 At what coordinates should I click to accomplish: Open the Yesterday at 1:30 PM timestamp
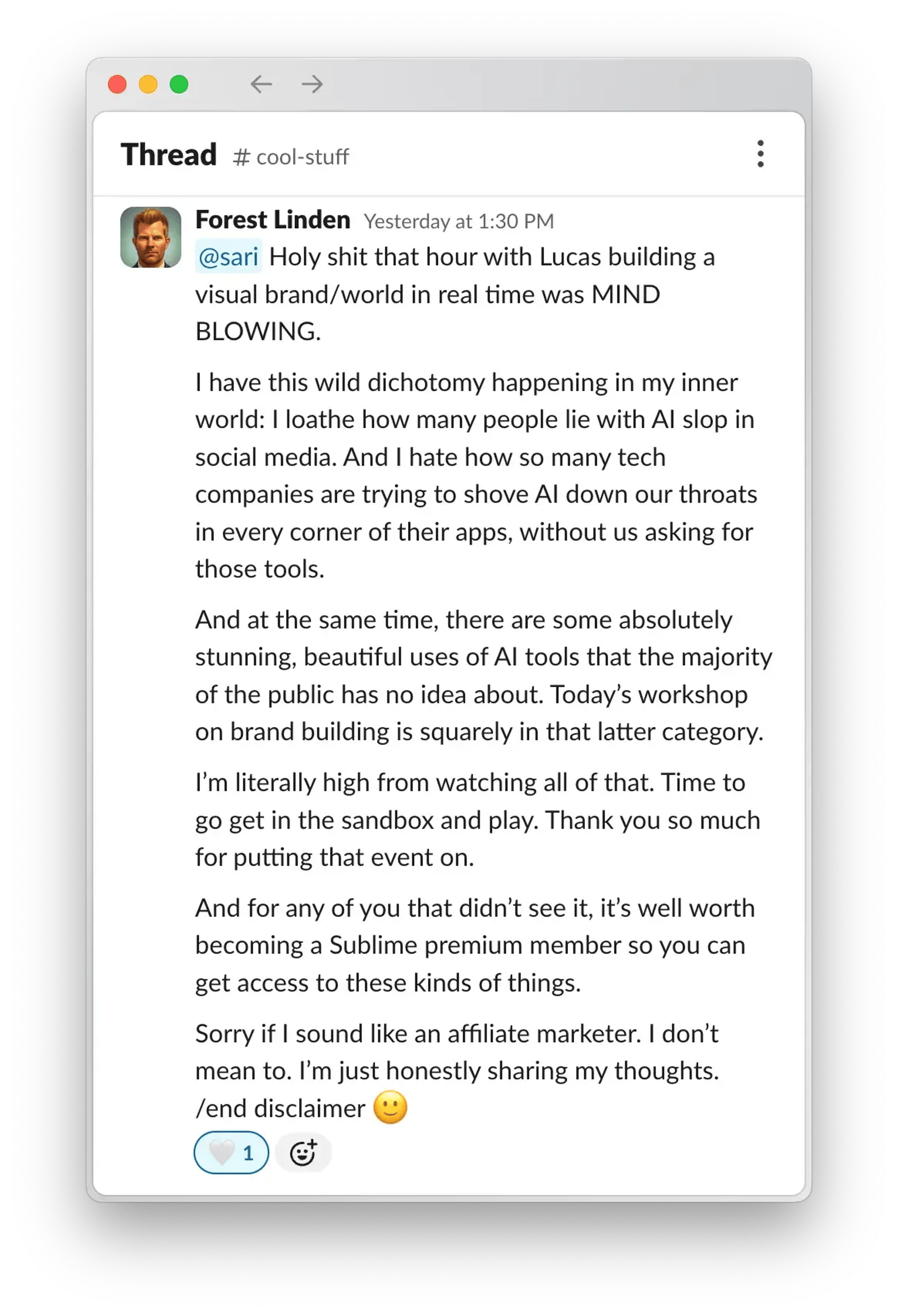coord(459,222)
